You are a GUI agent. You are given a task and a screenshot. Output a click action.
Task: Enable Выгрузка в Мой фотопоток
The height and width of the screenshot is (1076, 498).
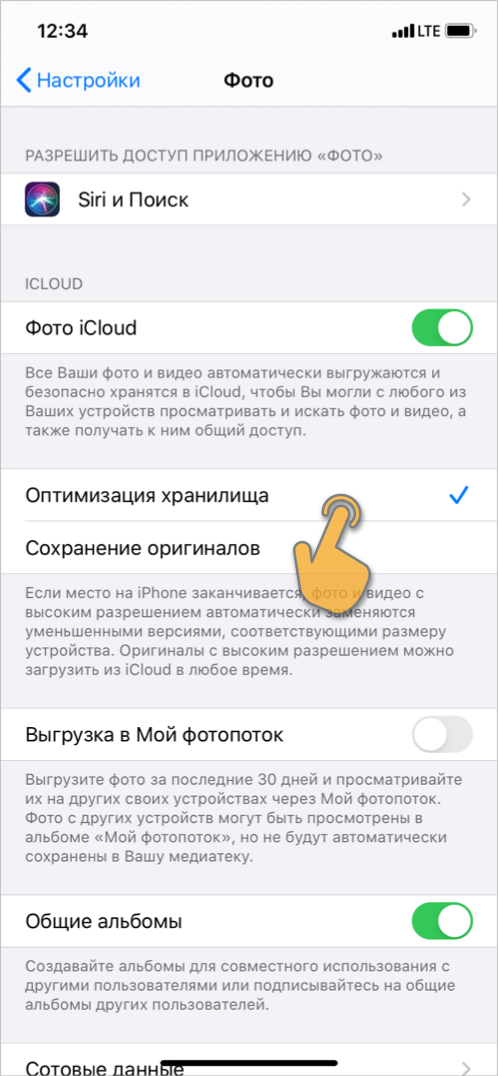(x=442, y=734)
